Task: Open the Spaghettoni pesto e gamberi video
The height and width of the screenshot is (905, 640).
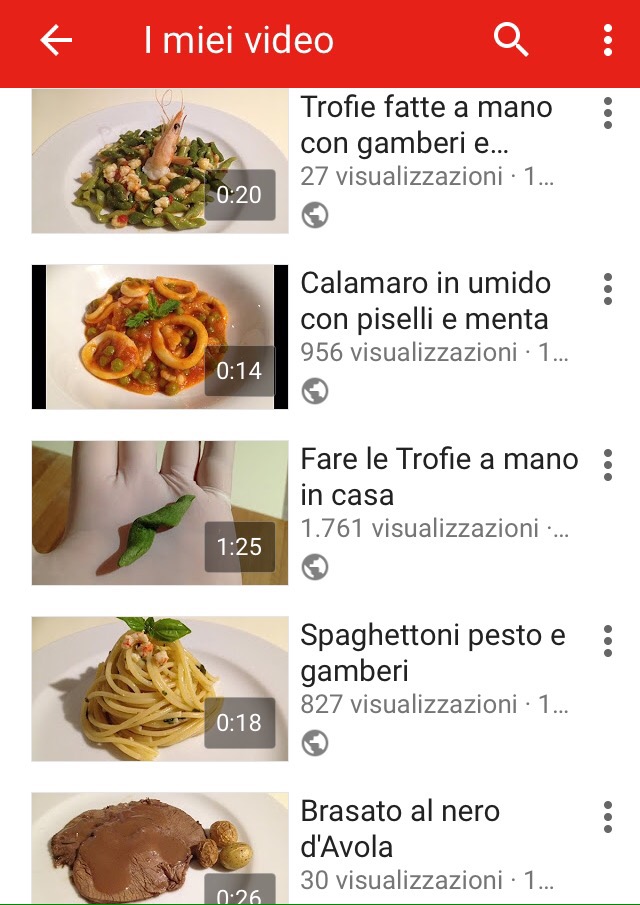Action: tap(160, 689)
